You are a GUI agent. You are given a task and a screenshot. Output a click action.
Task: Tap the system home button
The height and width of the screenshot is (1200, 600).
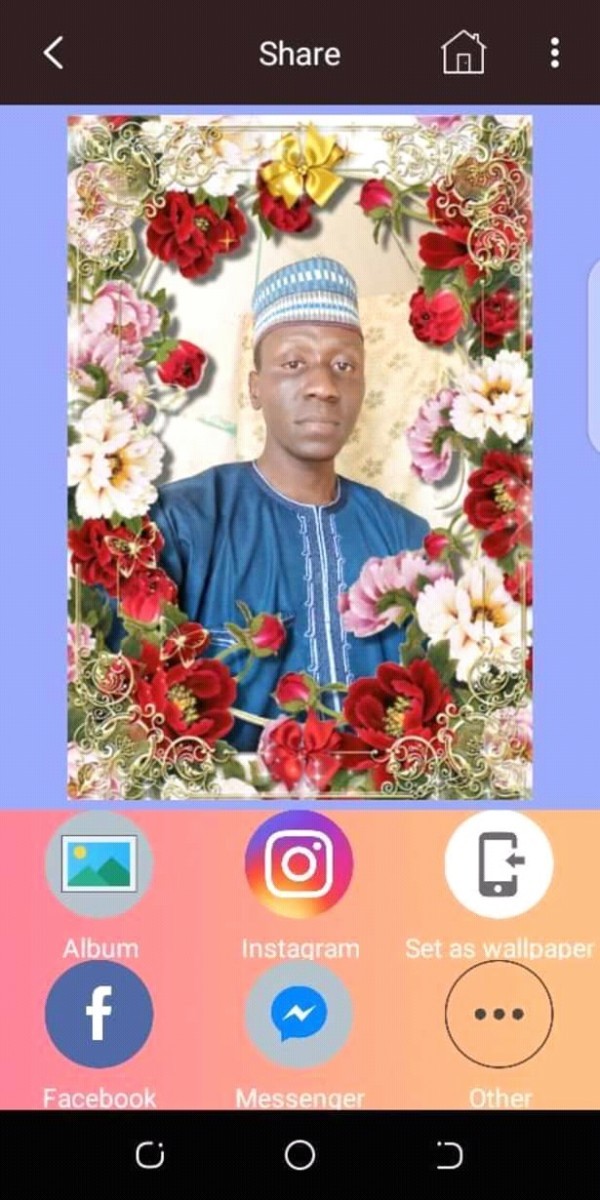(x=299, y=1156)
